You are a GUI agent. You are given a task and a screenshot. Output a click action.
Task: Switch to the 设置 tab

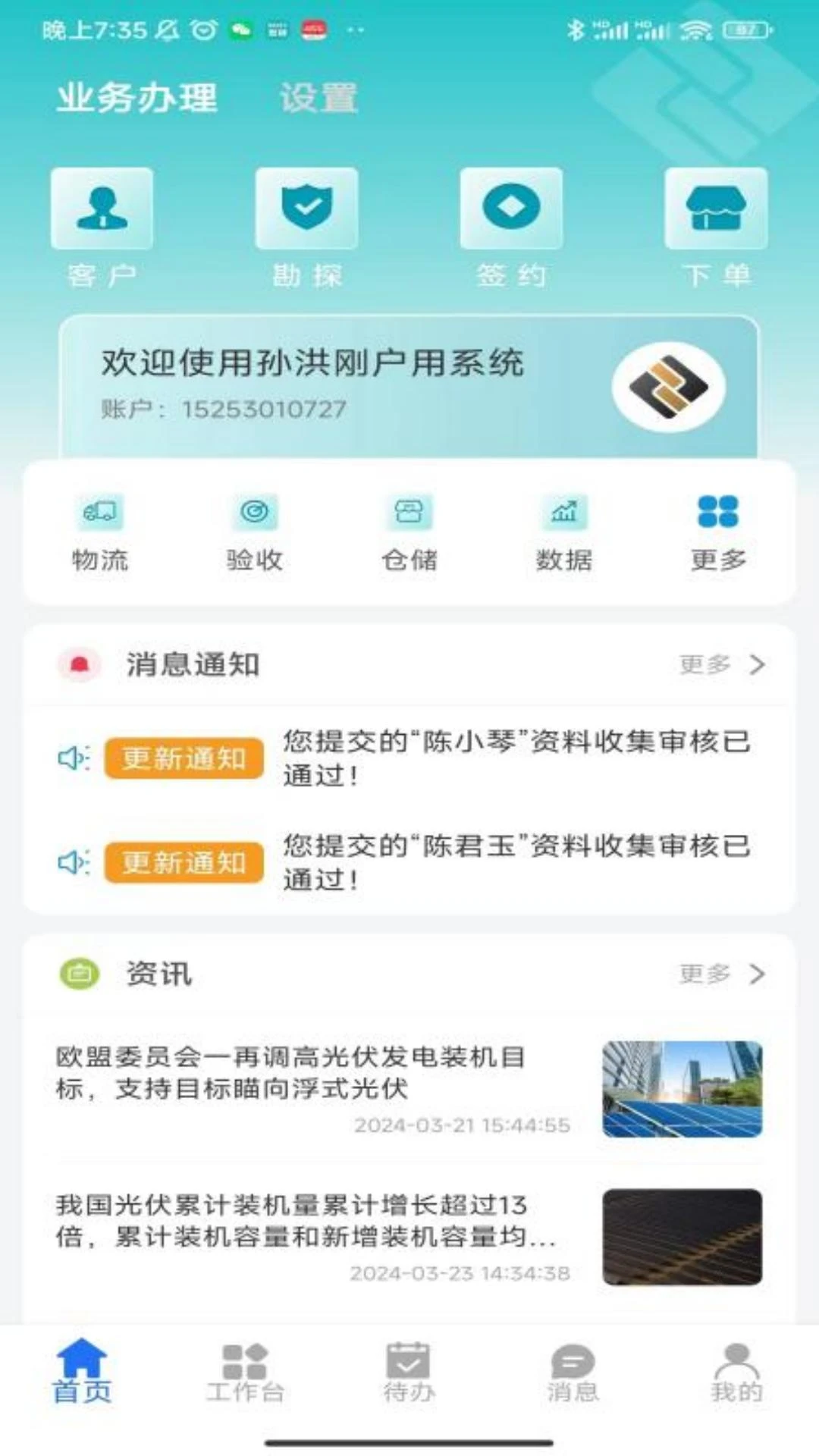pyautogui.click(x=318, y=97)
